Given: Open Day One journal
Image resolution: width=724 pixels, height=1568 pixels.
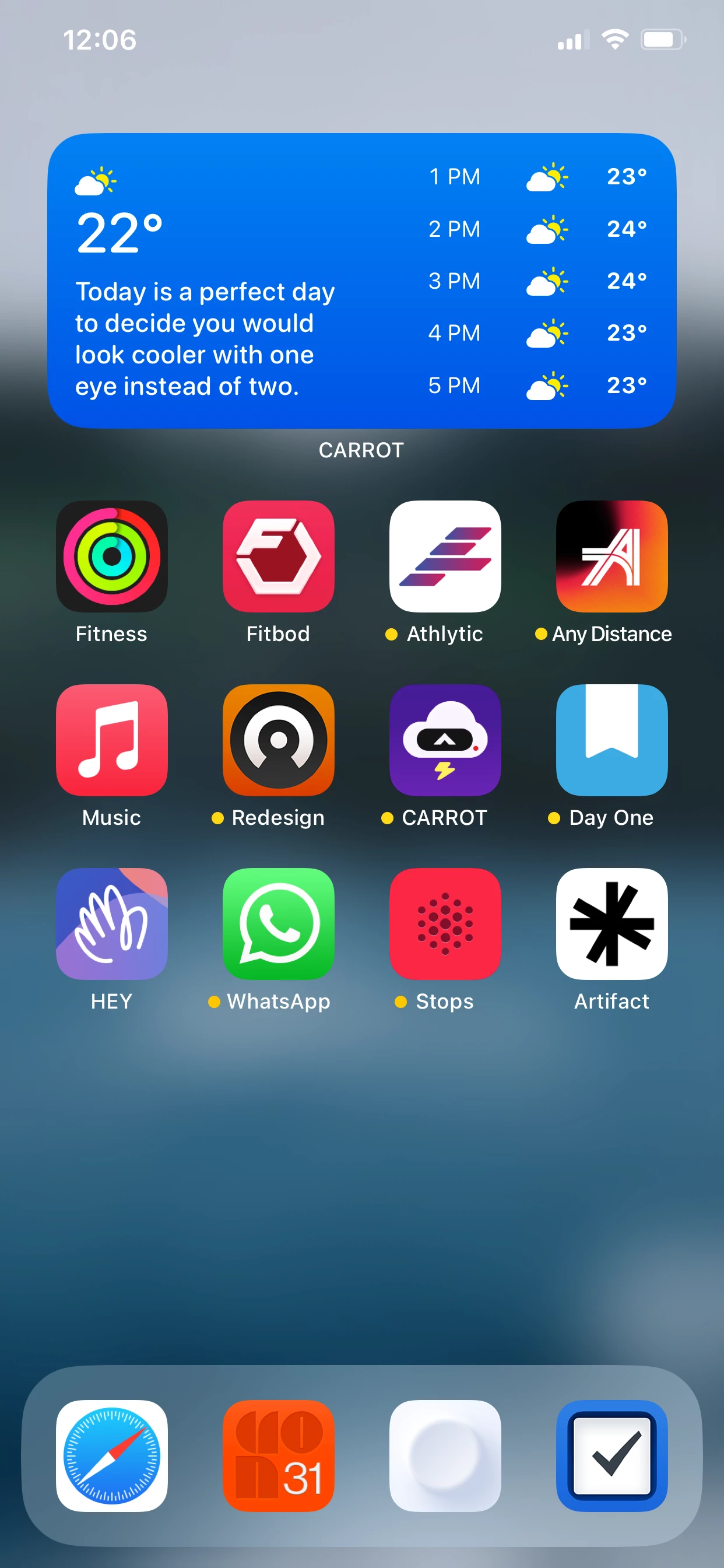Looking at the screenshot, I should pos(611,740).
